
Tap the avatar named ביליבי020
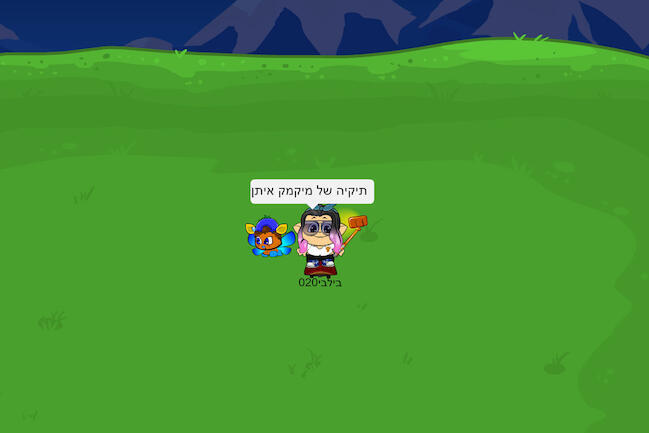(x=320, y=242)
